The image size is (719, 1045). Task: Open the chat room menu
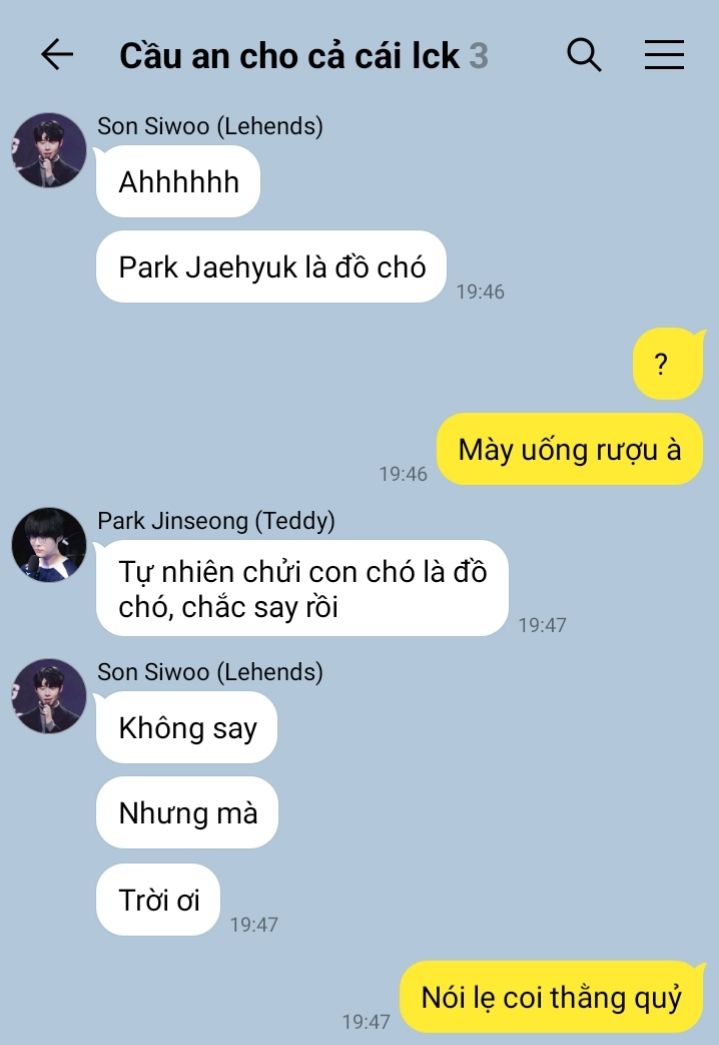click(x=664, y=55)
